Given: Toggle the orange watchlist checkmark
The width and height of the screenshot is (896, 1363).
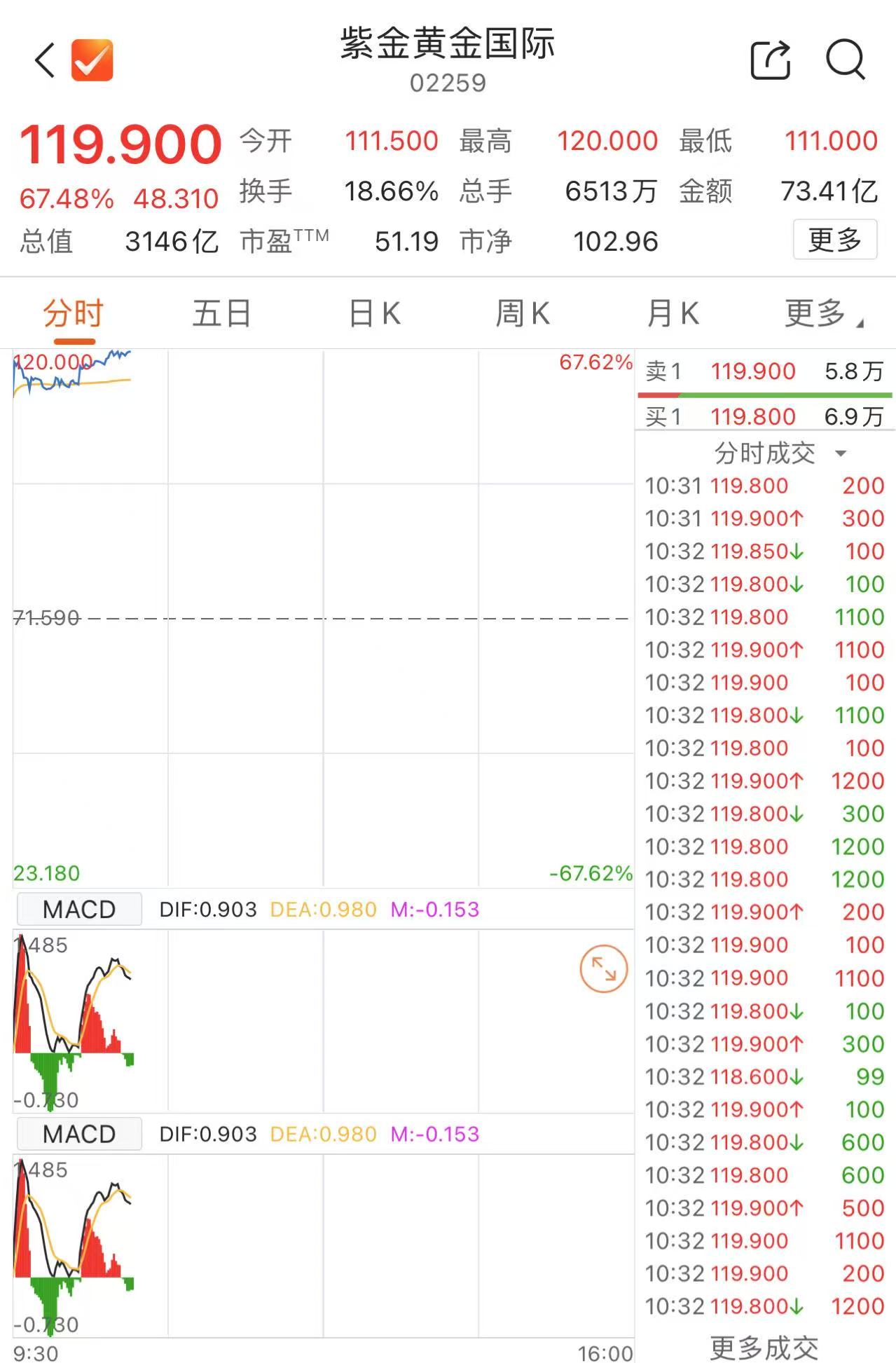Looking at the screenshot, I should [x=92, y=60].
